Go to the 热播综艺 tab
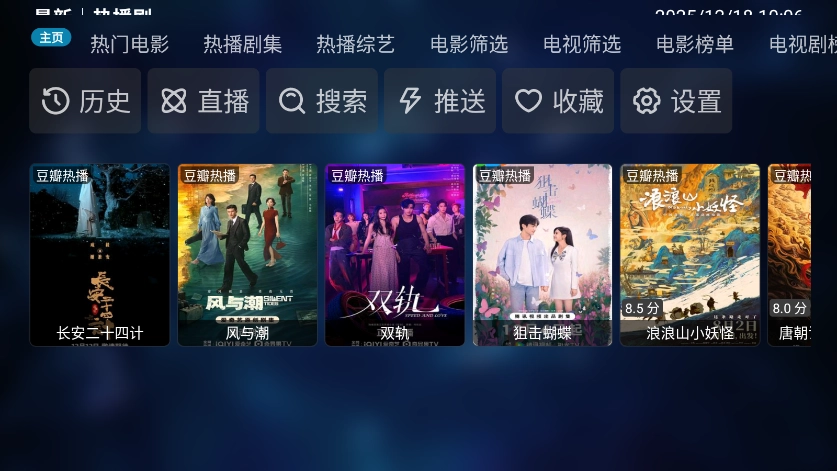The image size is (837, 471). point(355,44)
